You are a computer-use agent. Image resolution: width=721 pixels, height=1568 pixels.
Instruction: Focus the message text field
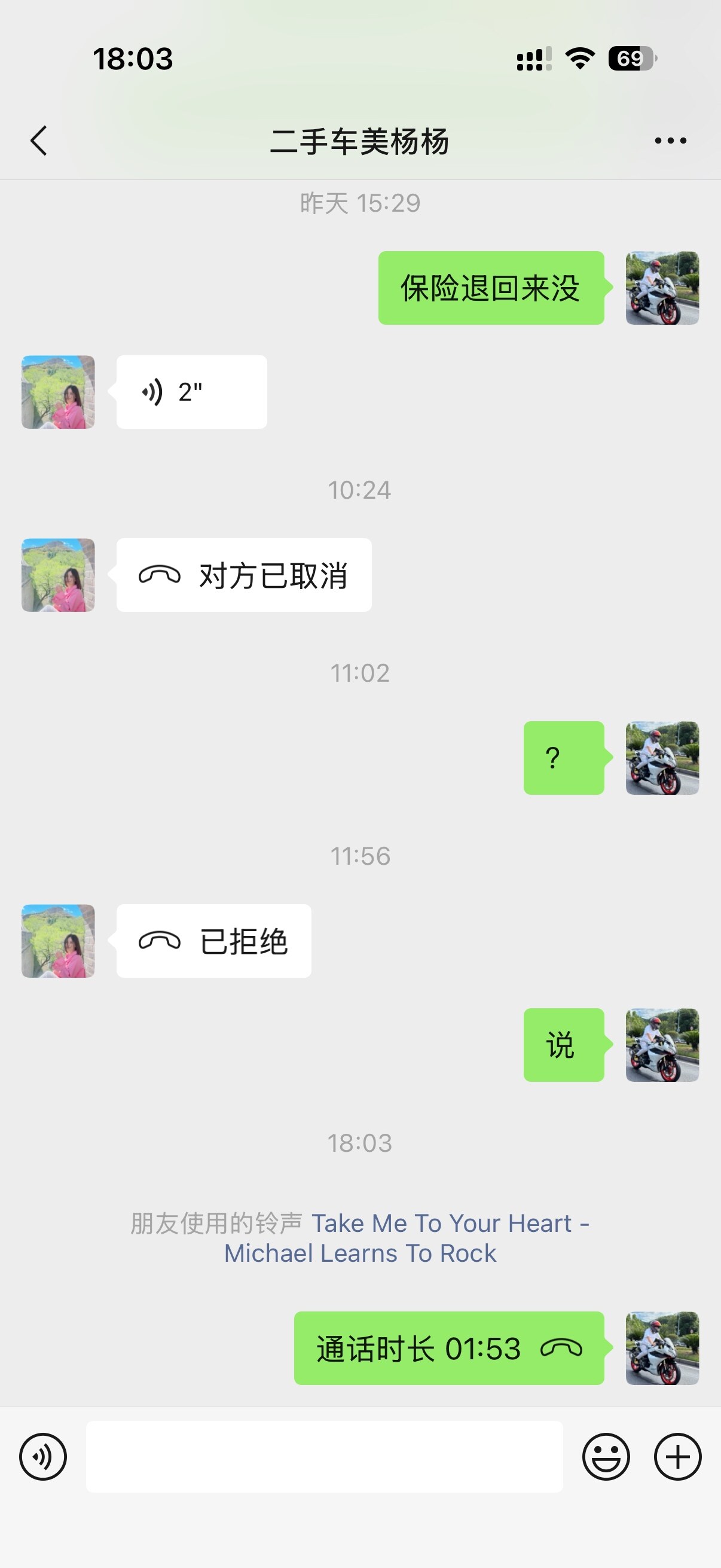pyautogui.click(x=323, y=1457)
